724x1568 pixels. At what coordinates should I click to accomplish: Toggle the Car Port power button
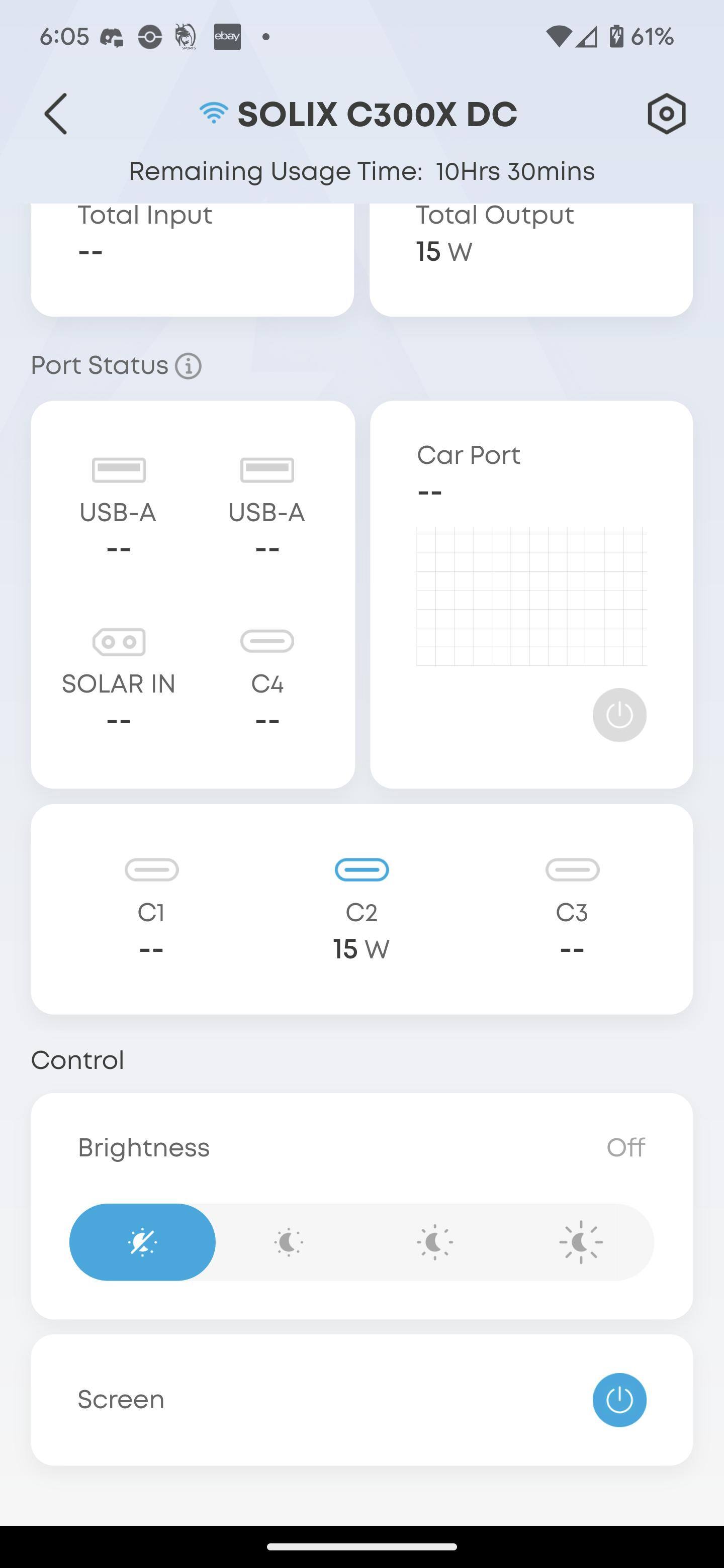pyautogui.click(x=618, y=715)
